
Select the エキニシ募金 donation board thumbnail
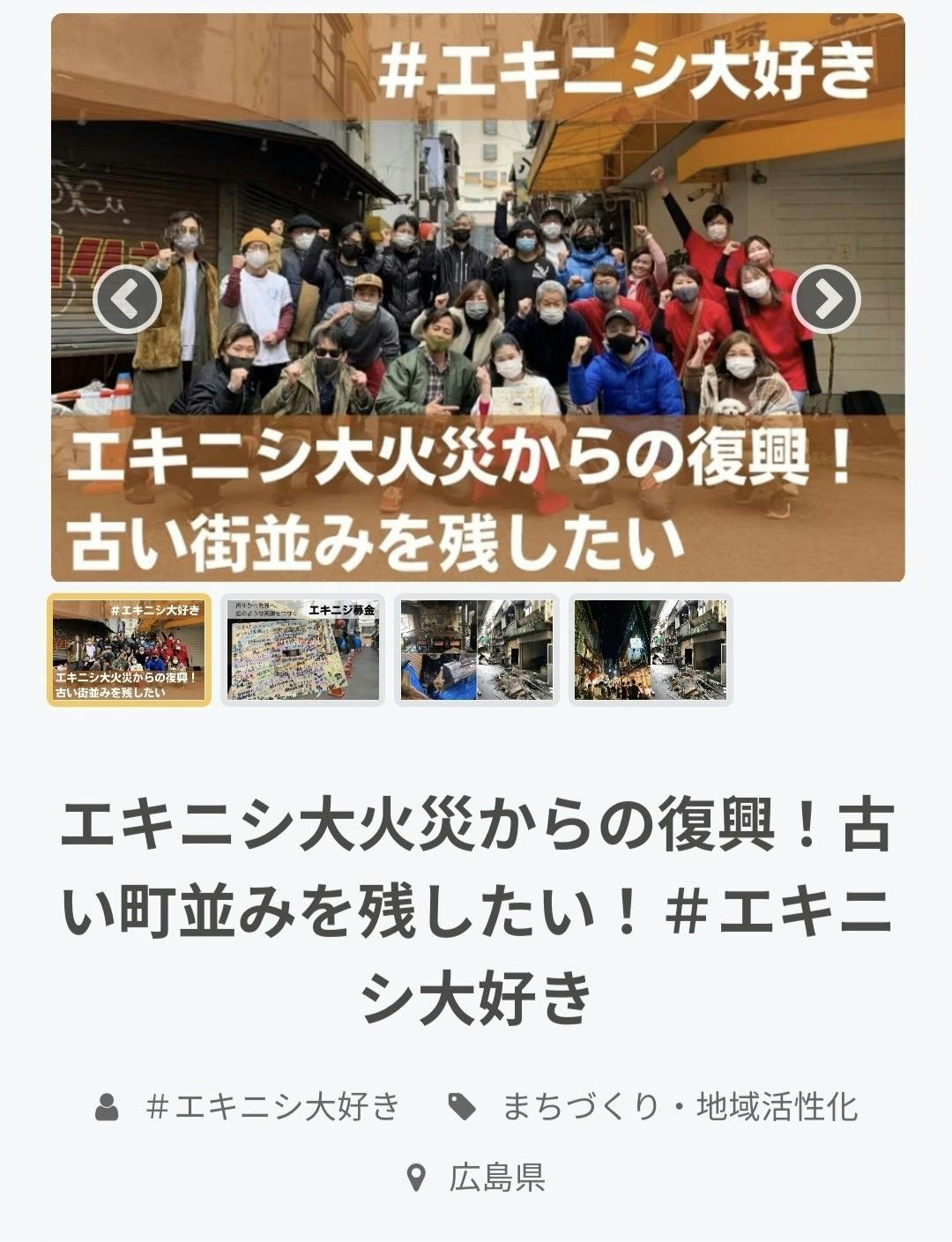[303, 651]
